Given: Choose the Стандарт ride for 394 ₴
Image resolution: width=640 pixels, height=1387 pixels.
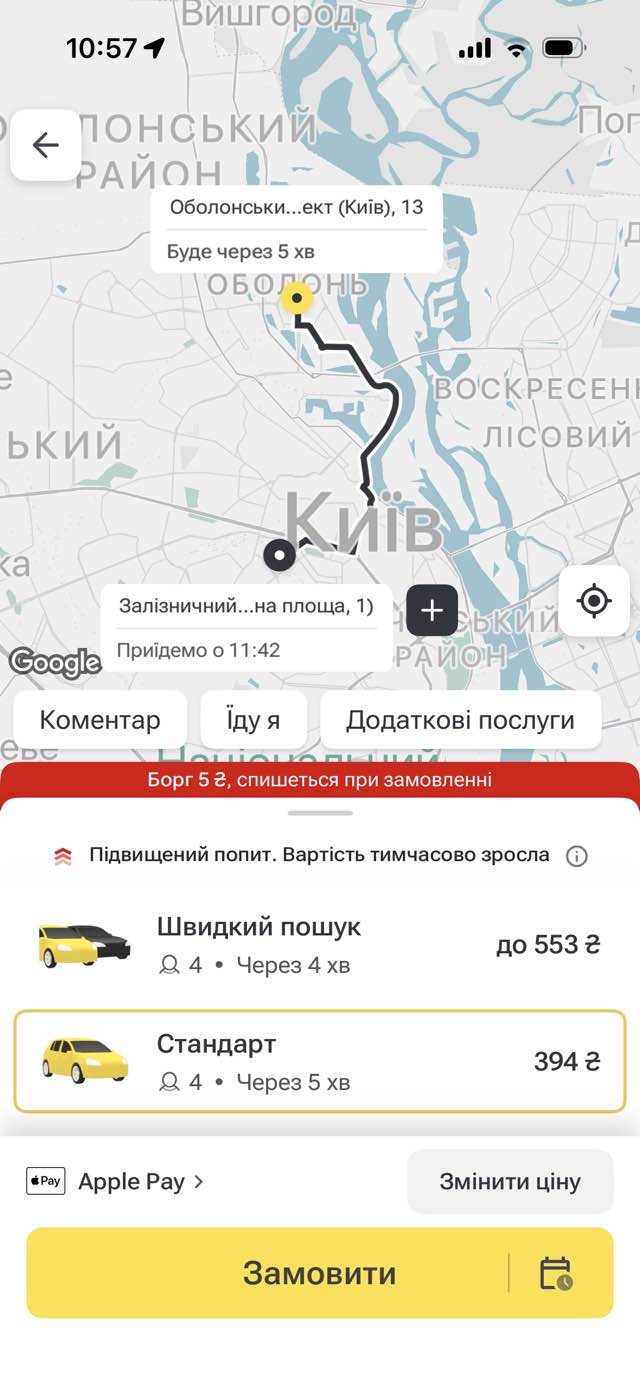Looking at the screenshot, I should pos(320,1061).
